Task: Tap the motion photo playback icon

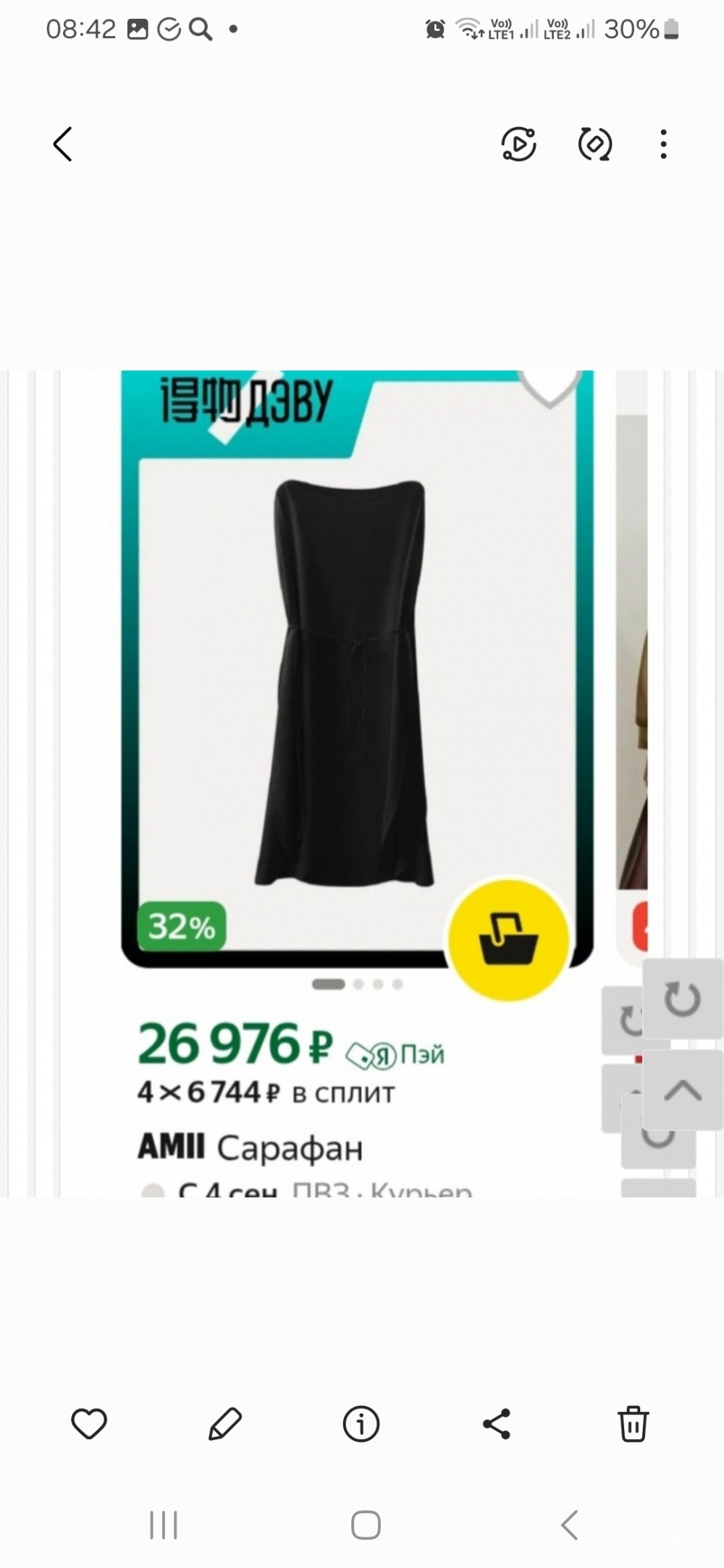Action: click(x=521, y=145)
